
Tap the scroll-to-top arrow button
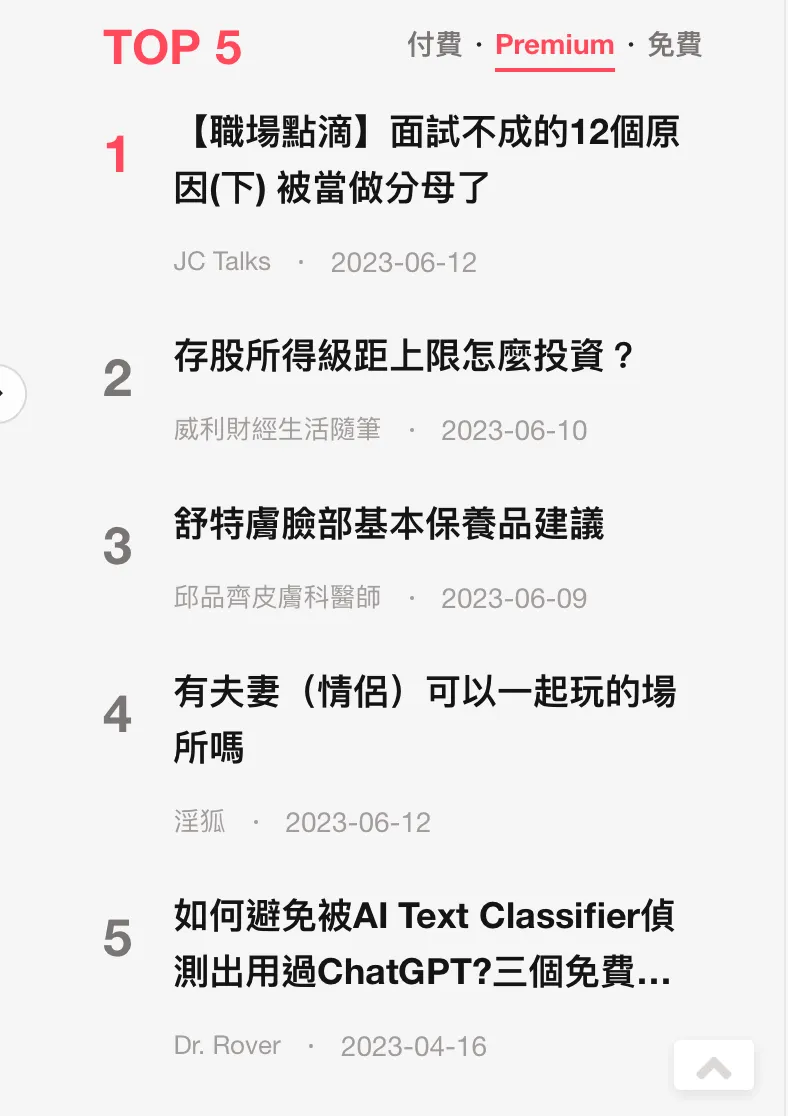(x=713, y=1066)
